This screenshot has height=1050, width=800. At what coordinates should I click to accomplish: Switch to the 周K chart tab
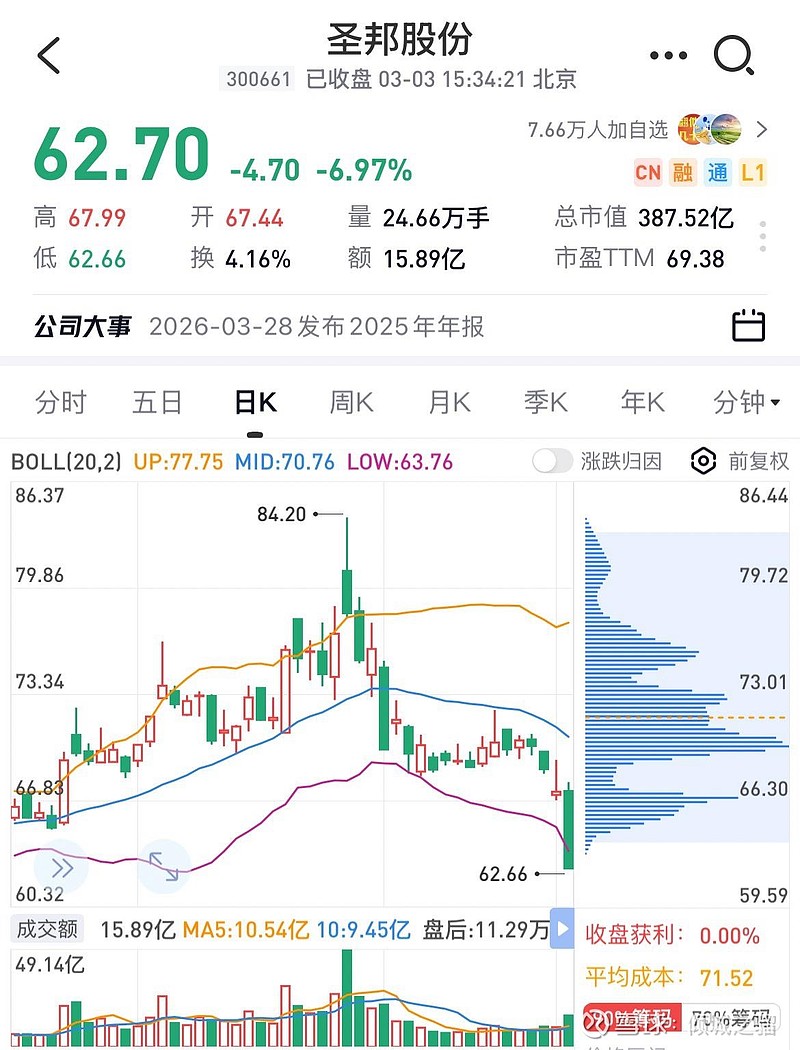click(352, 403)
